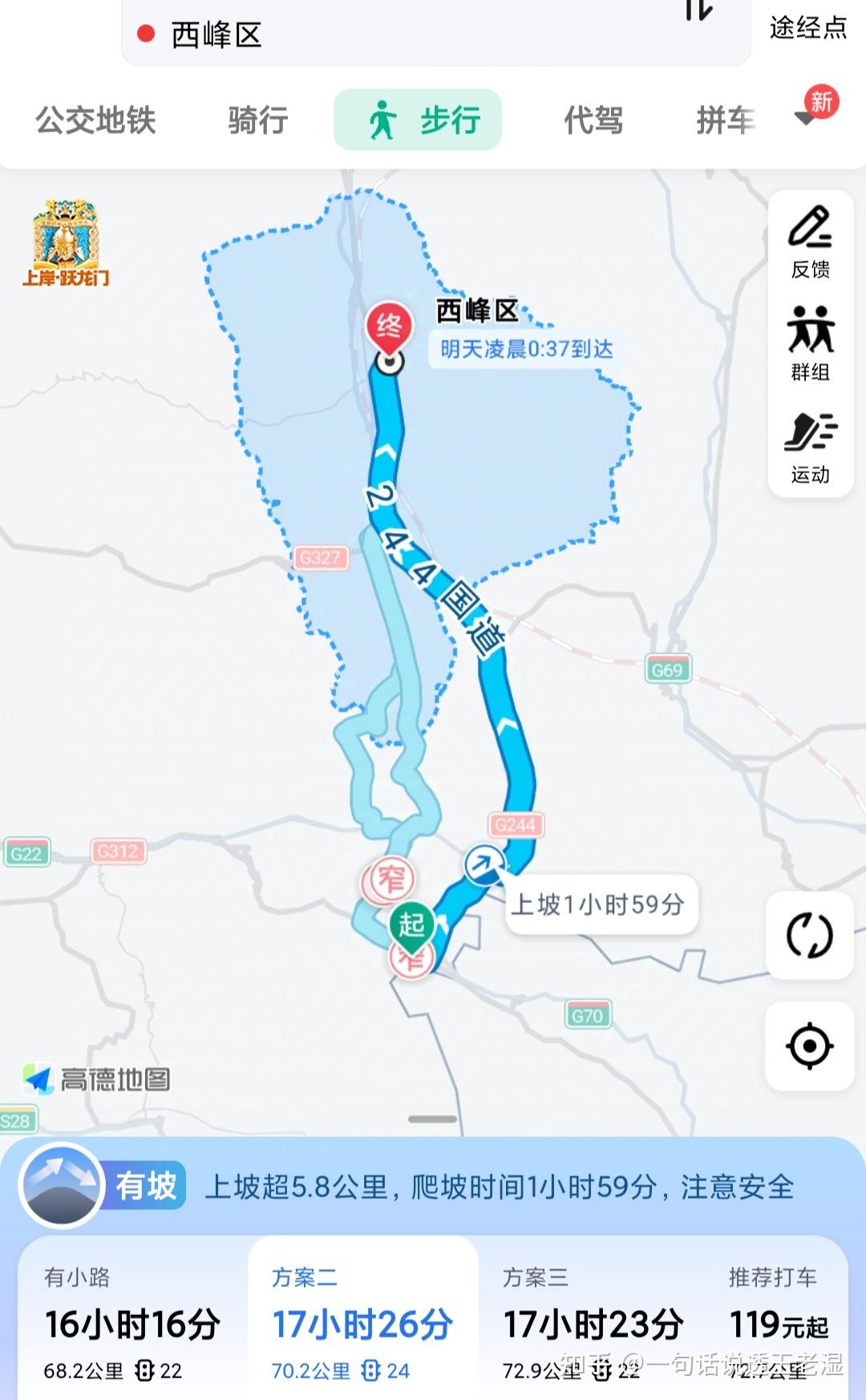This screenshot has width=866, height=1400.
Task: Add a waypoint via 途经点
Action: coord(807,29)
